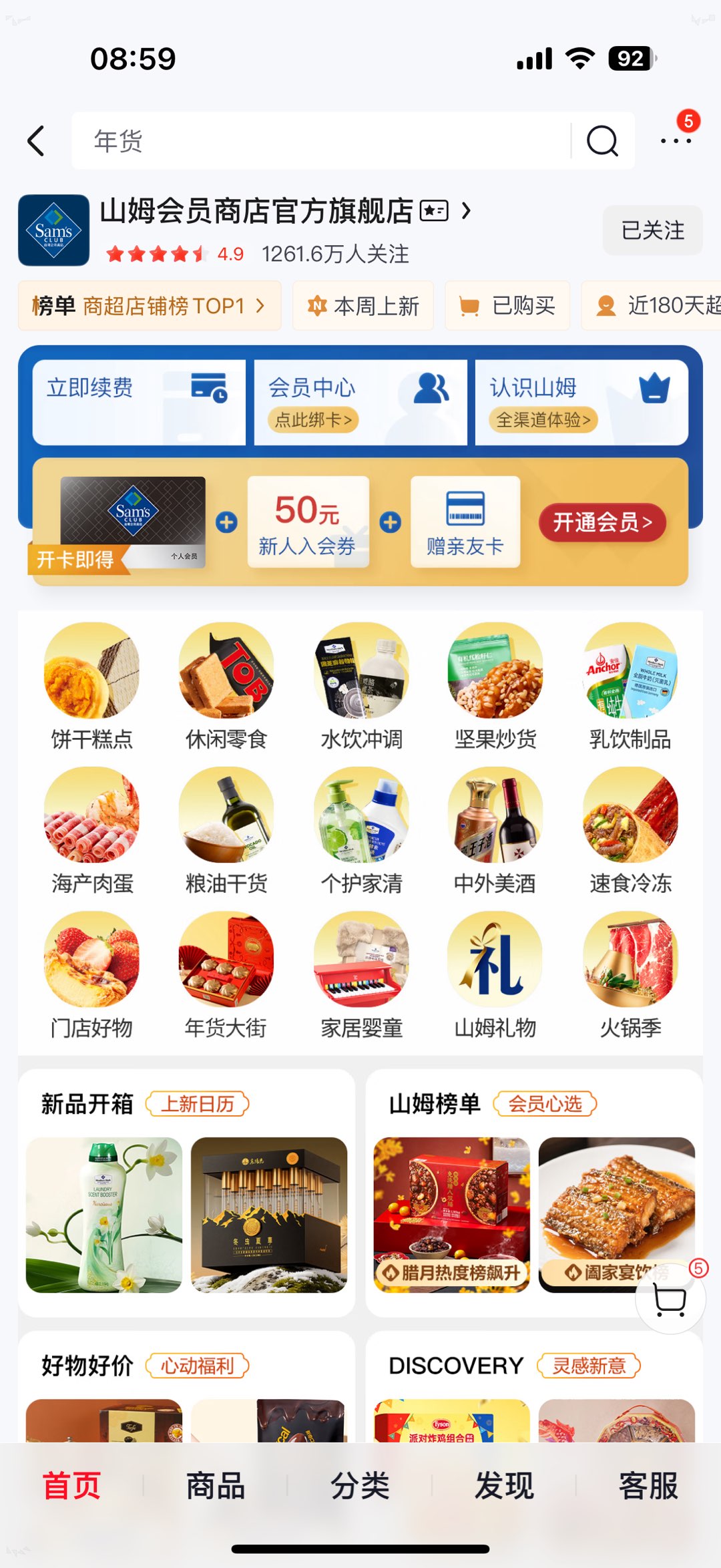Screen dimensions: 721x1568
Task: Tap the red 开通会员 button
Action: point(602,522)
